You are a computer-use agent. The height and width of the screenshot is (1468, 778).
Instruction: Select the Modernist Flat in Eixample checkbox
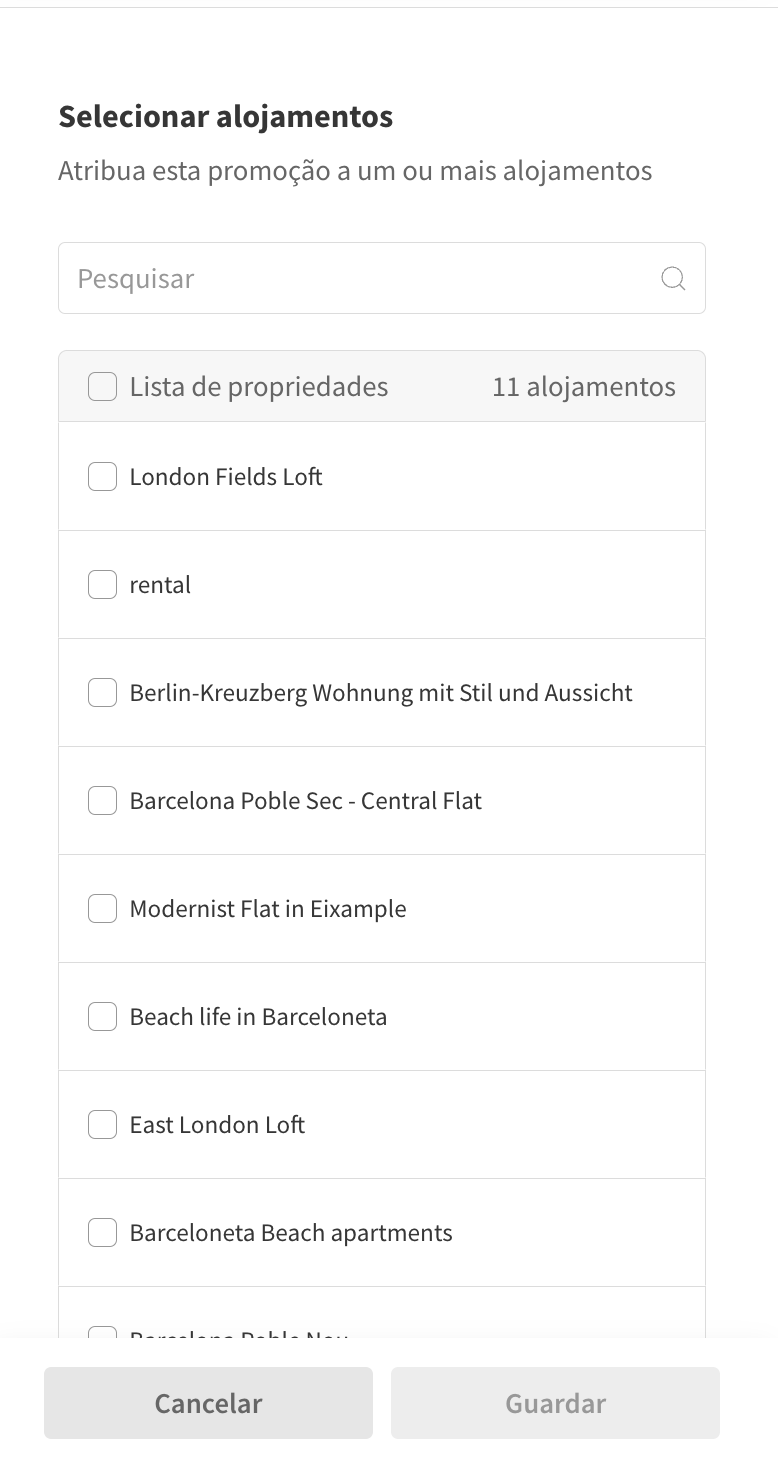click(101, 908)
